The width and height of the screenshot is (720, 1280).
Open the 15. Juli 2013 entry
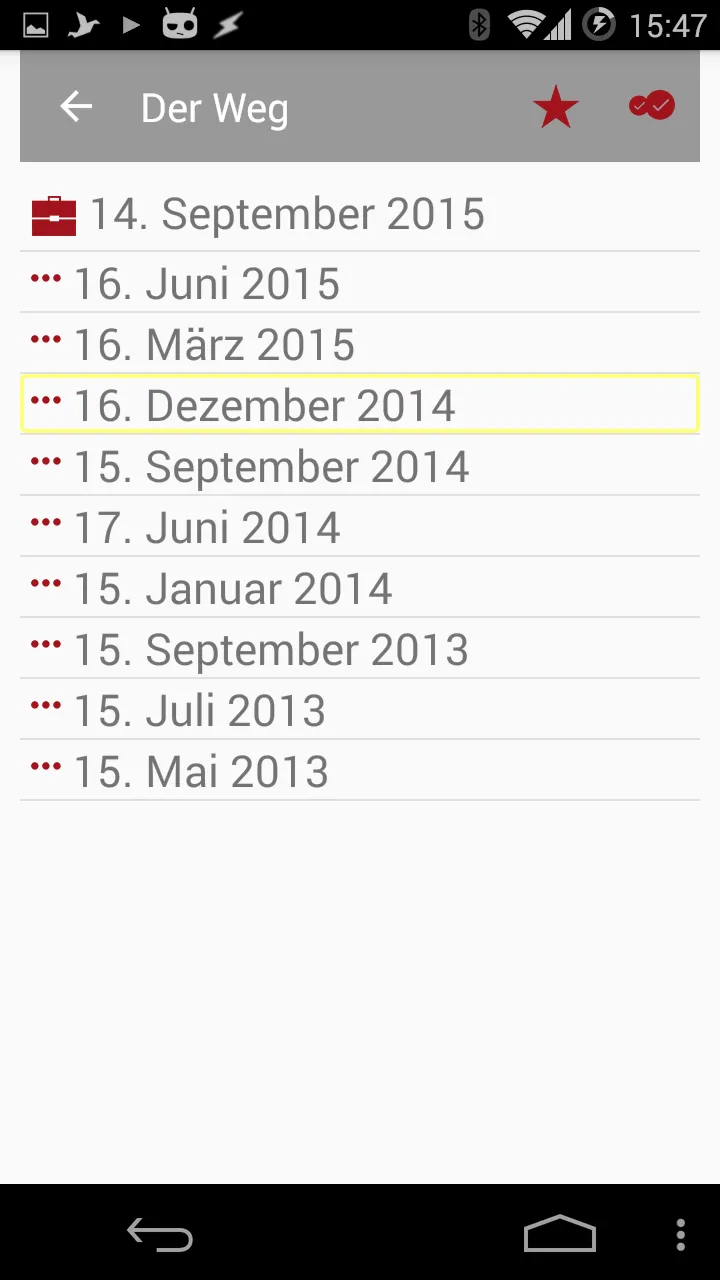[x=200, y=711]
